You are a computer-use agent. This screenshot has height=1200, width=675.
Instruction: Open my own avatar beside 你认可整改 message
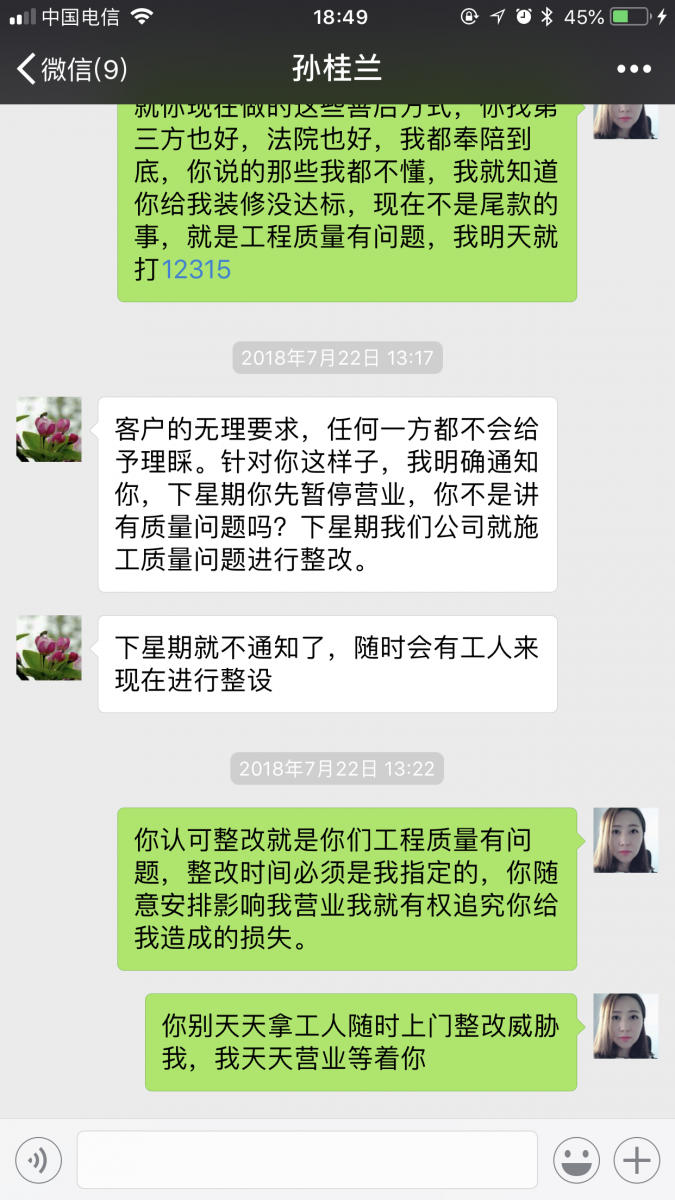coord(626,840)
